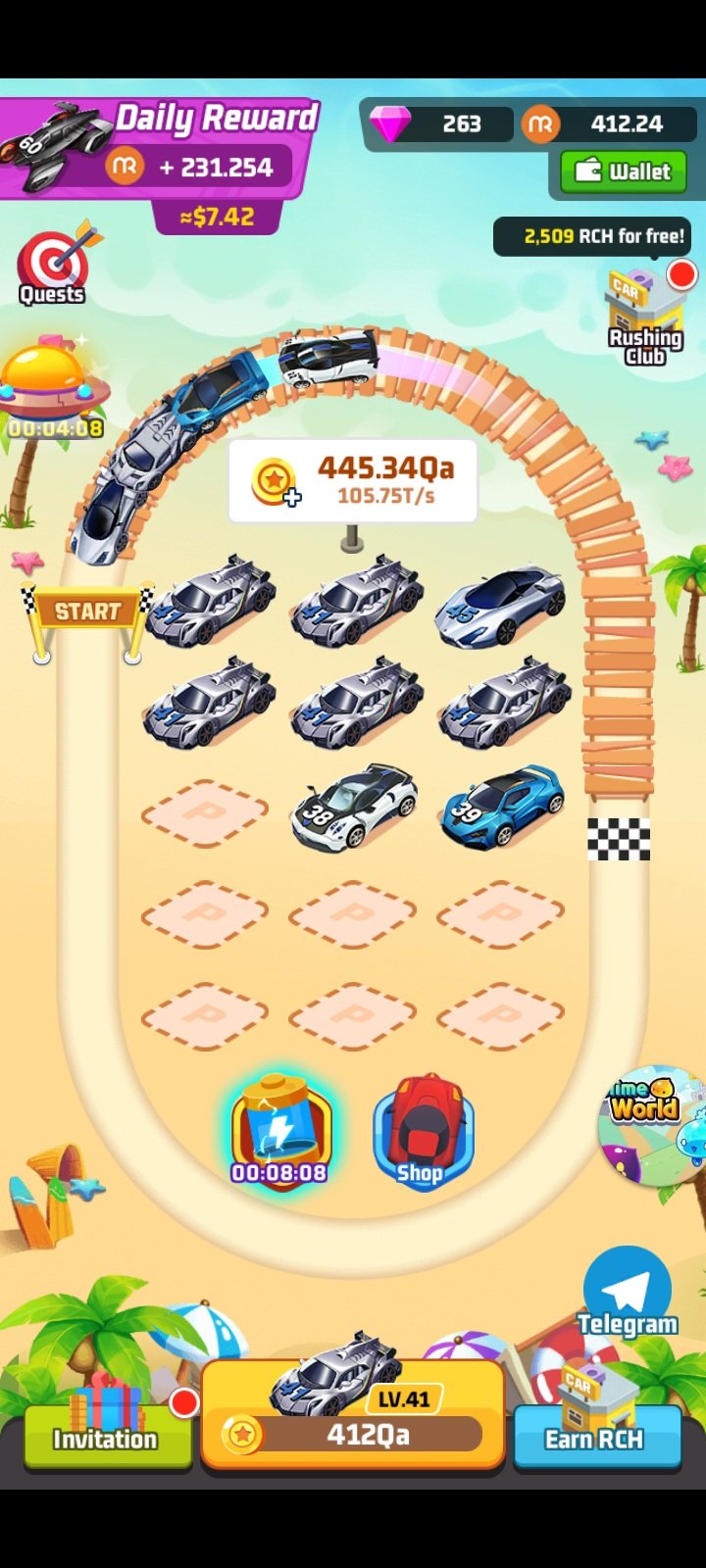
Task: Select the white-blue car numbered 45
Action: tap(501, 605)
